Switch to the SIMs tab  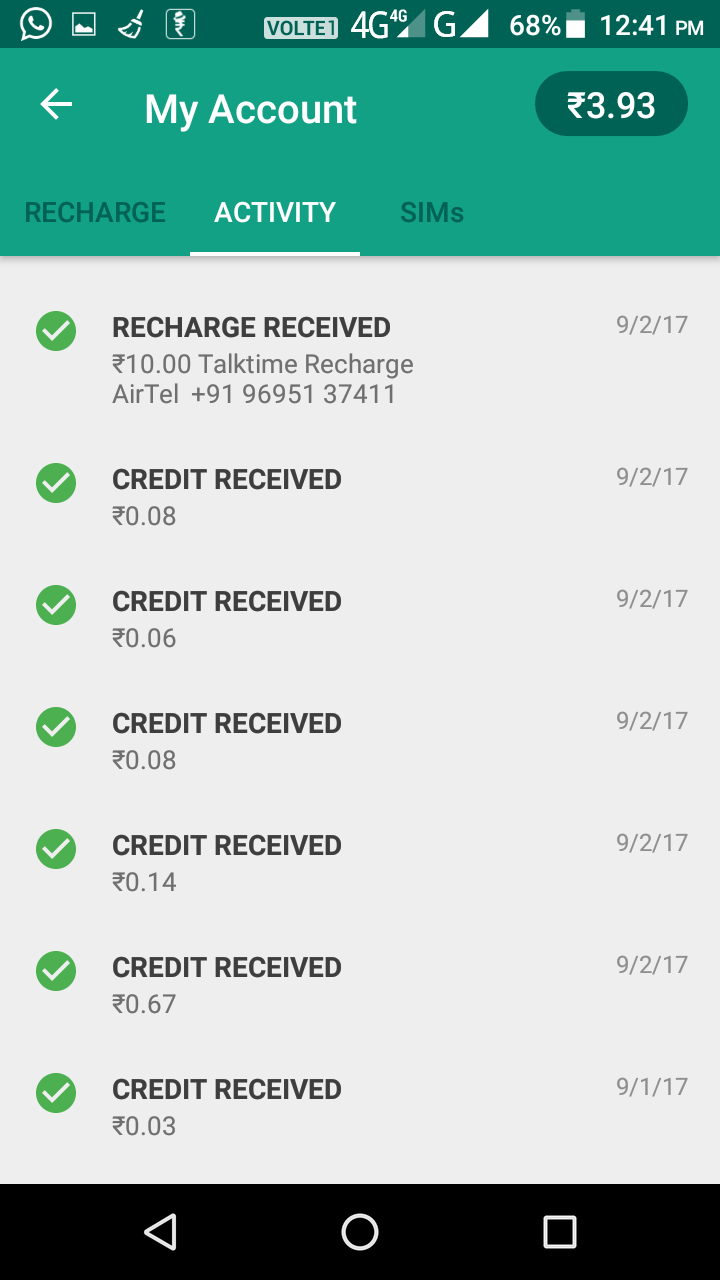pyautogui.click(x=432, y=212)
